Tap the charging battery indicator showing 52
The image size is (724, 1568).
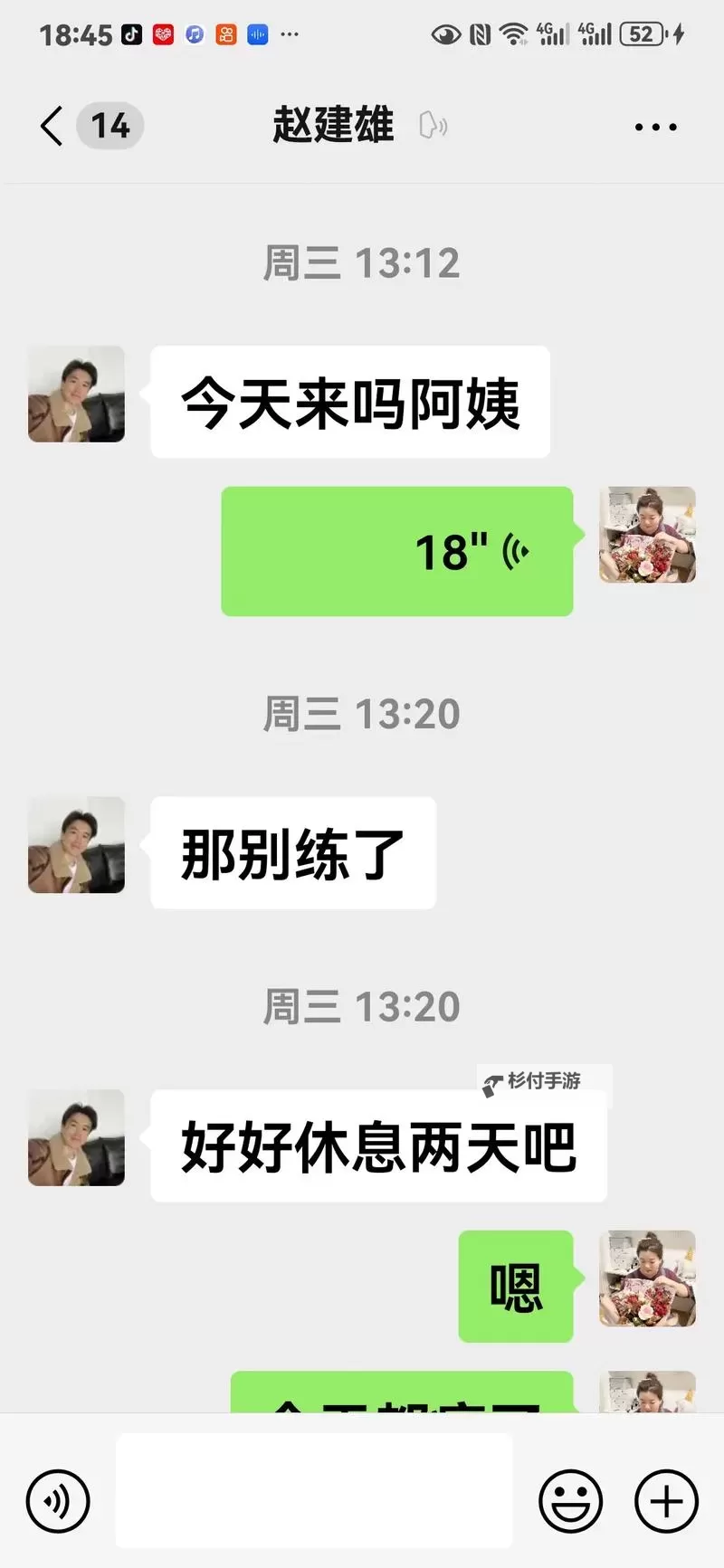pyautogui.click(x=641, y=34)
